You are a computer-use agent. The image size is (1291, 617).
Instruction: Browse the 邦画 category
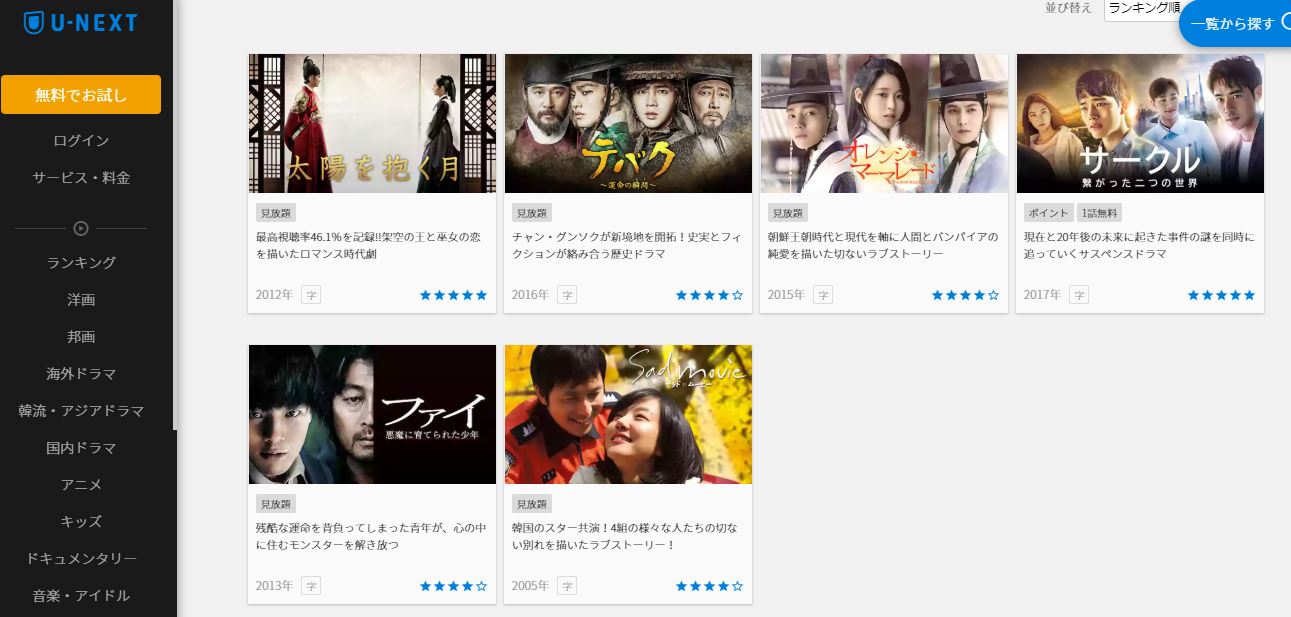81,337
